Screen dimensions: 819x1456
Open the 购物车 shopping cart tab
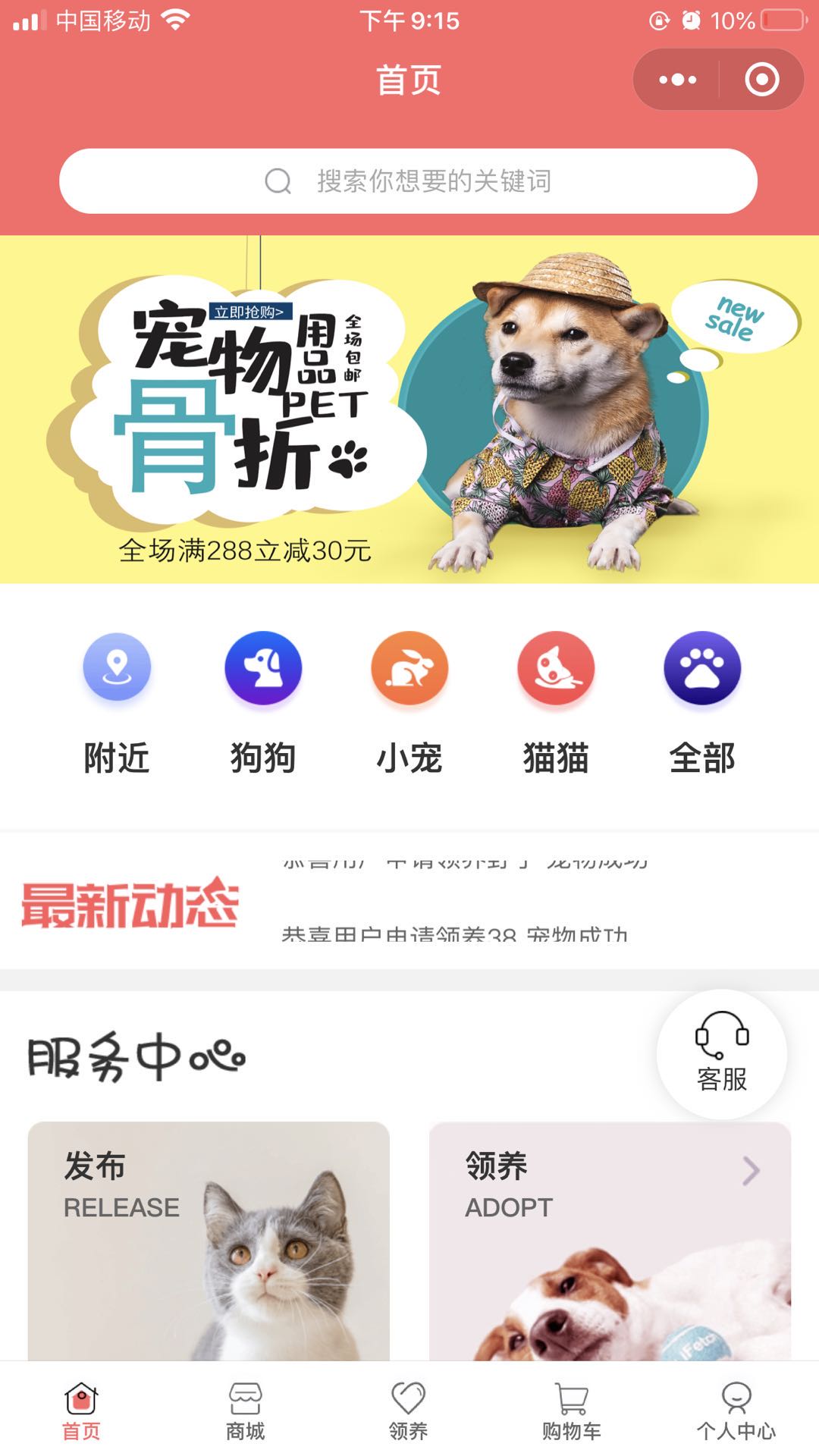click(x=572, y=1410)
